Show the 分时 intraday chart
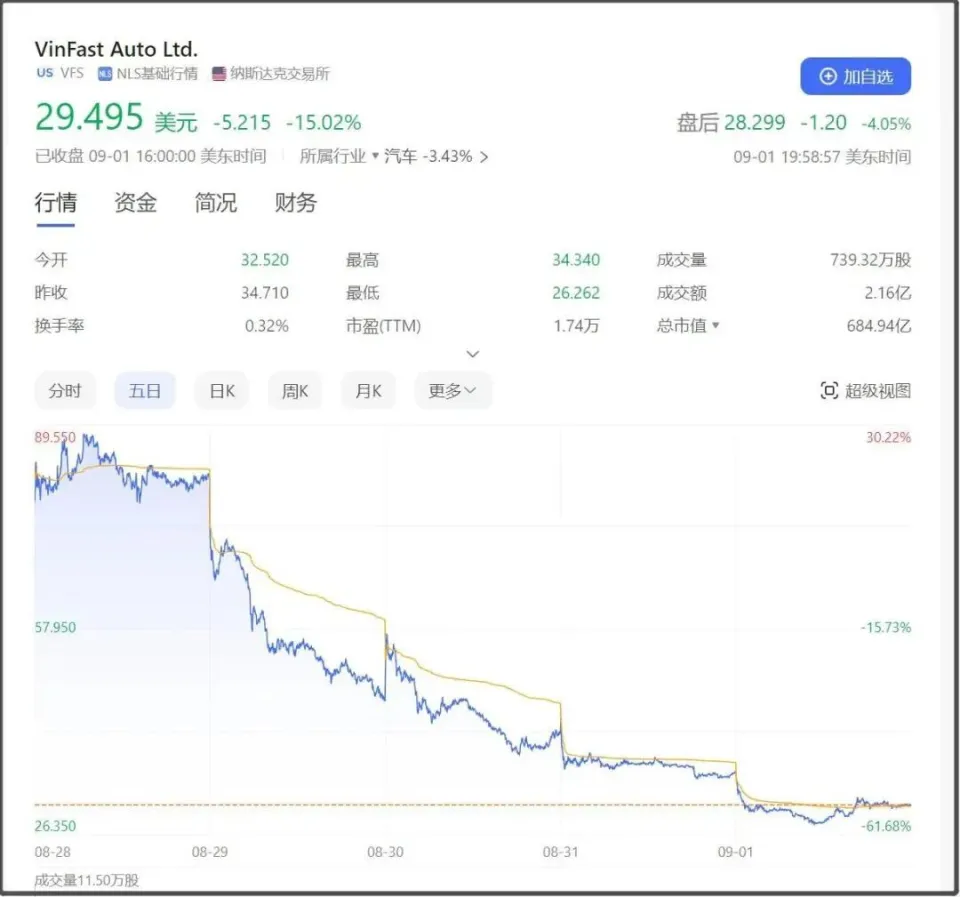This screenshot has height=897, width=960. pos(65,391)
